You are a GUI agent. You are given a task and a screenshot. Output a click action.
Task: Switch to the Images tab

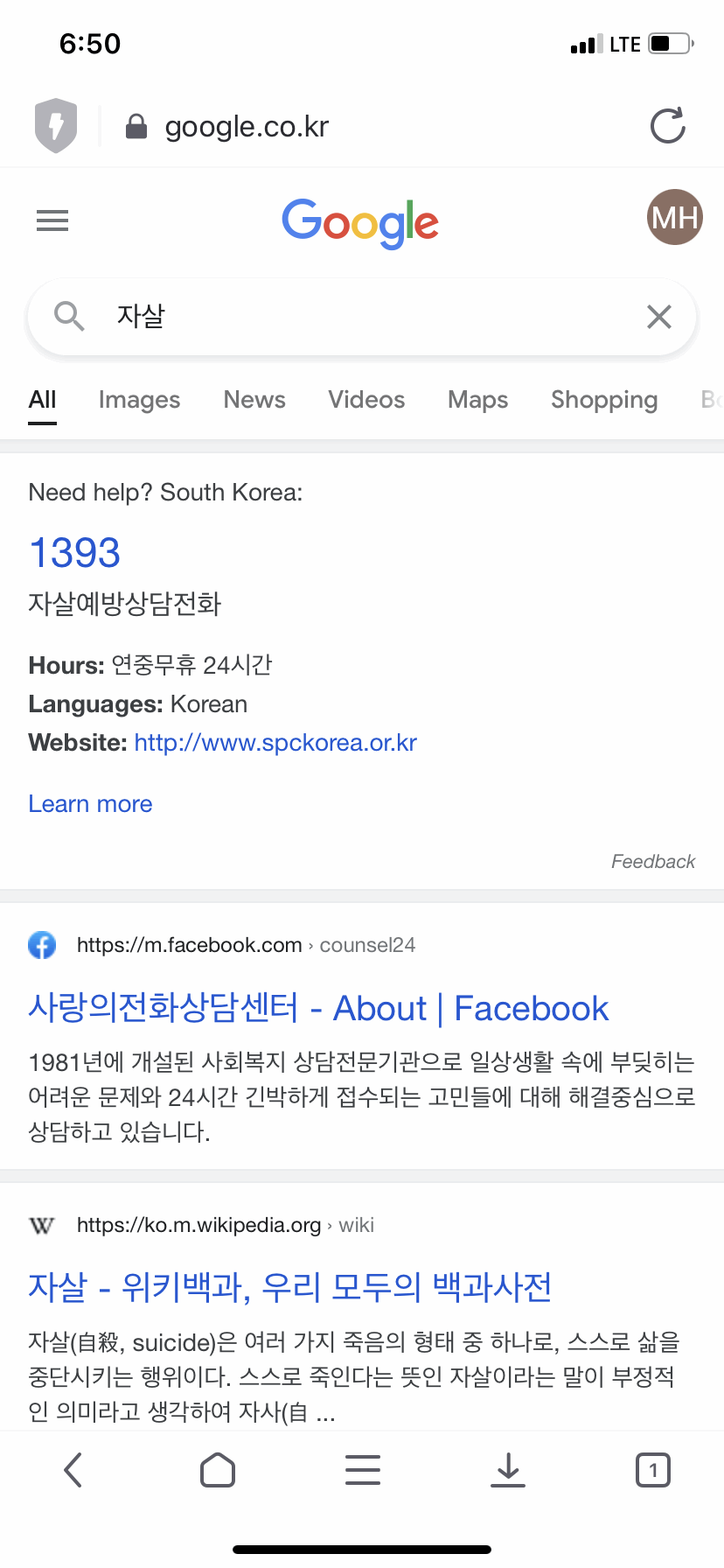pos(139,400)
